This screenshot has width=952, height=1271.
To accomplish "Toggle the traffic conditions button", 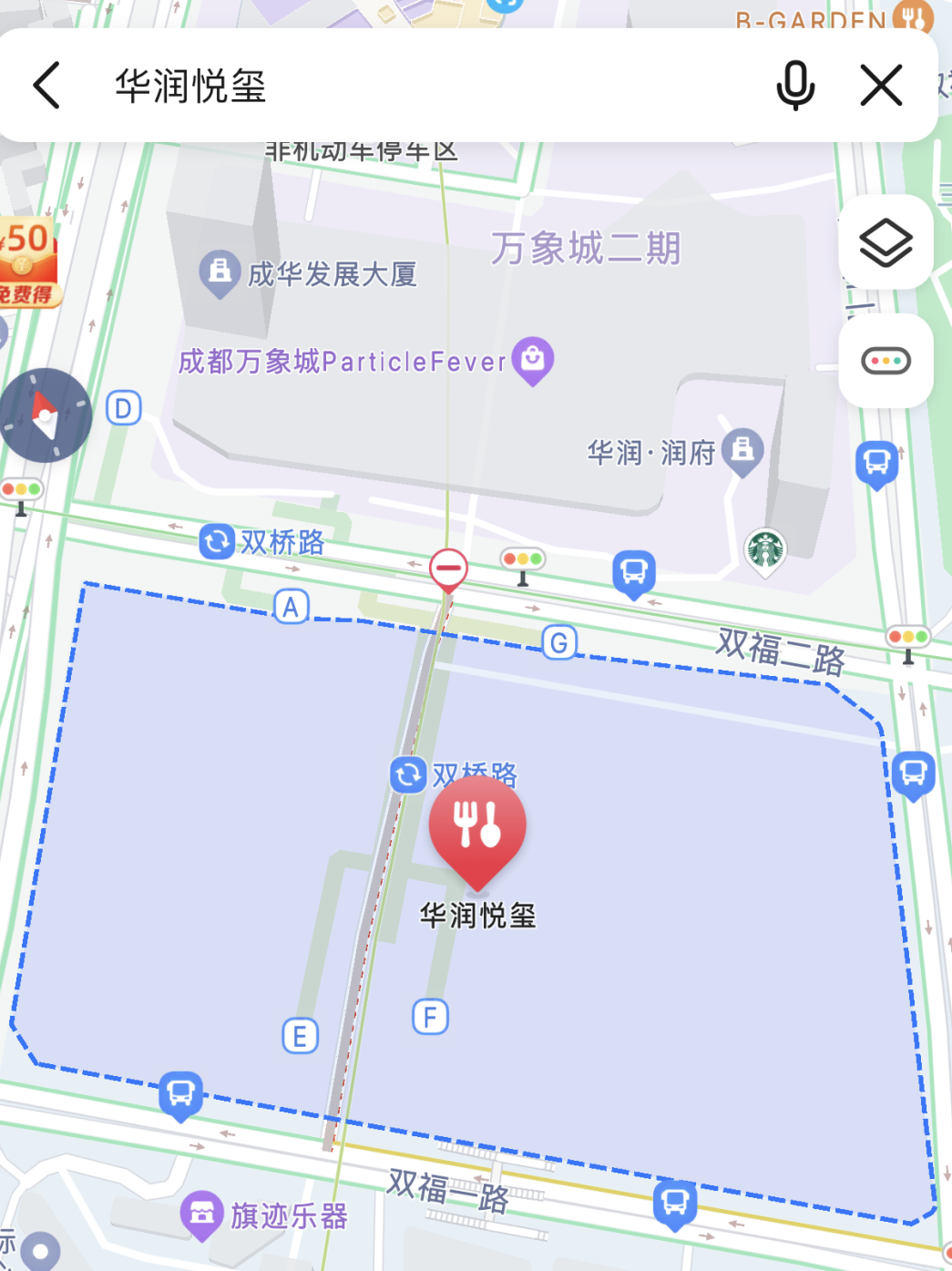I will (x=885, y=362).
